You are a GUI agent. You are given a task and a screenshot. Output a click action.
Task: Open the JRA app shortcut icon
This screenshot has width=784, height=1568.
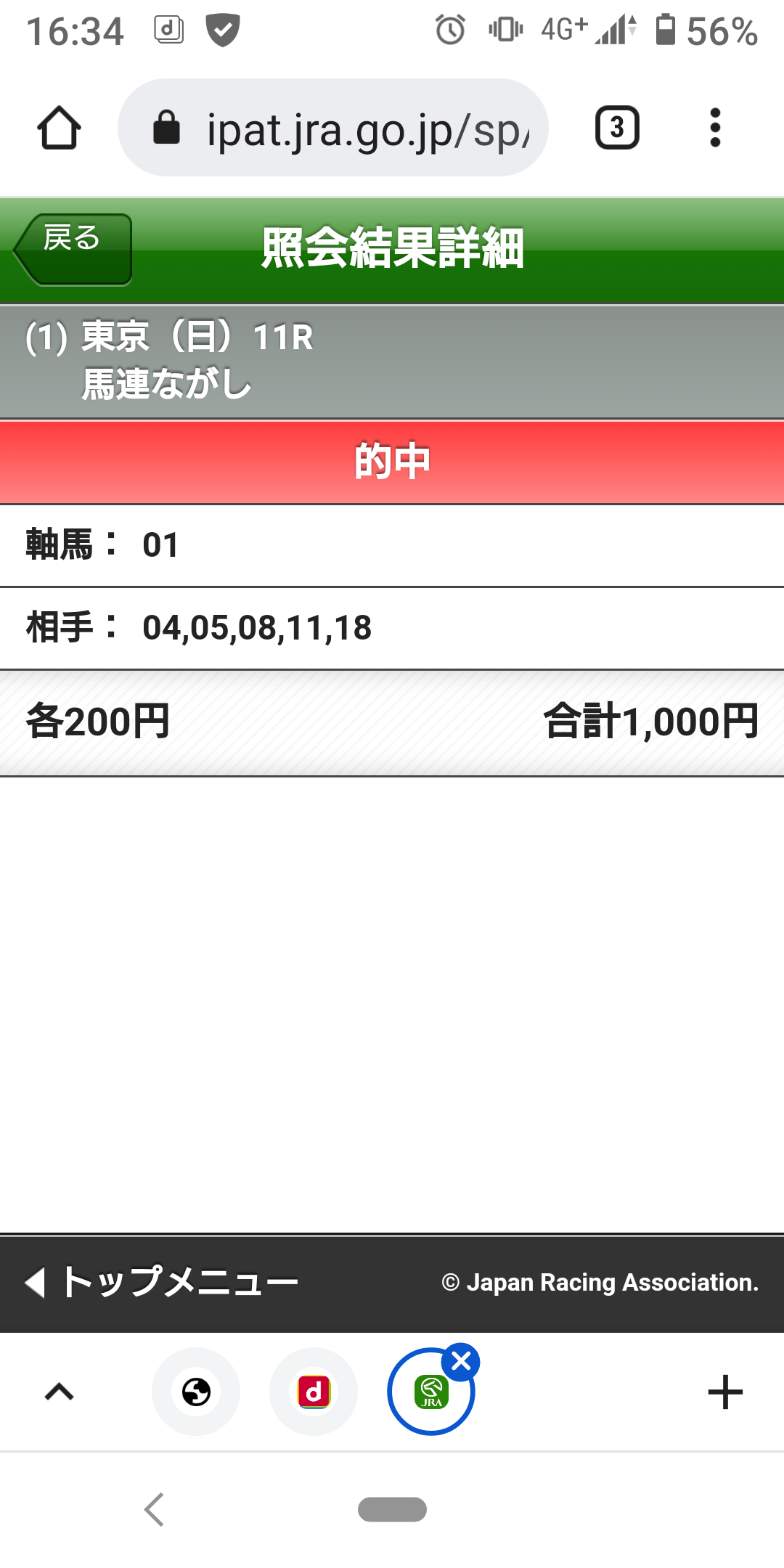[x=430, y=1392]
